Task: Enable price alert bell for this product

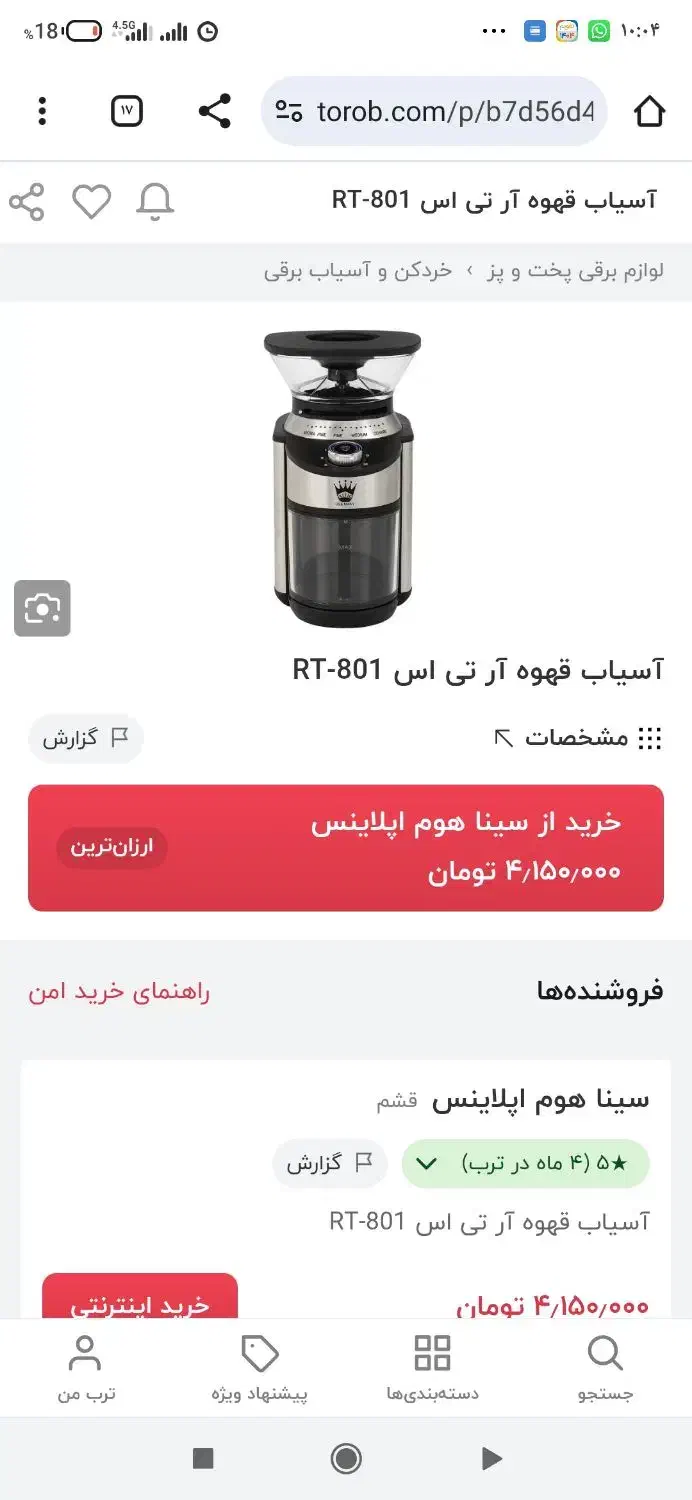Action: pos(155,202)
